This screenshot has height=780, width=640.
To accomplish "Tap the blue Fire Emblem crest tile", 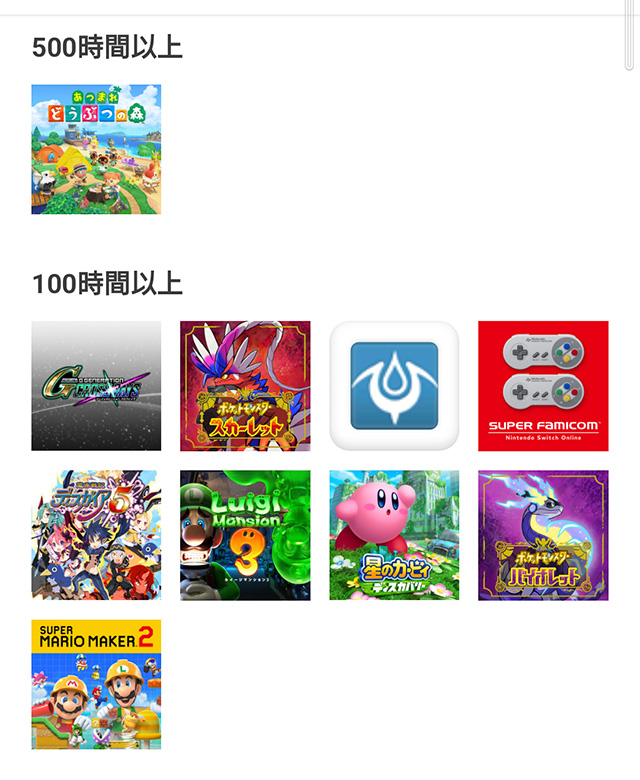I will [x=394, y=386].
